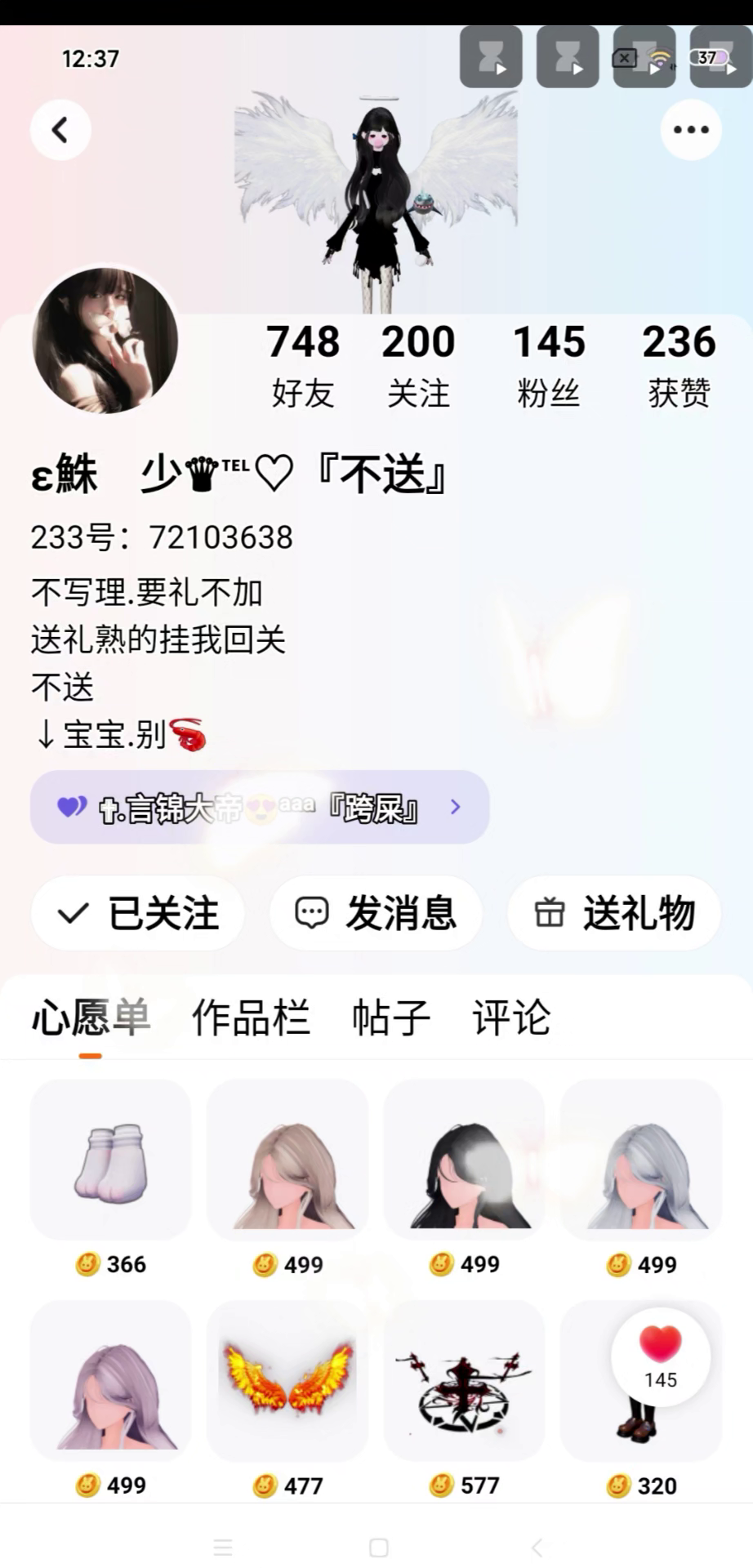The width and height of the screenshot is (753, 1568).
Task: Open the linked partner banner 言锦大帝
Action: (260, 807)
